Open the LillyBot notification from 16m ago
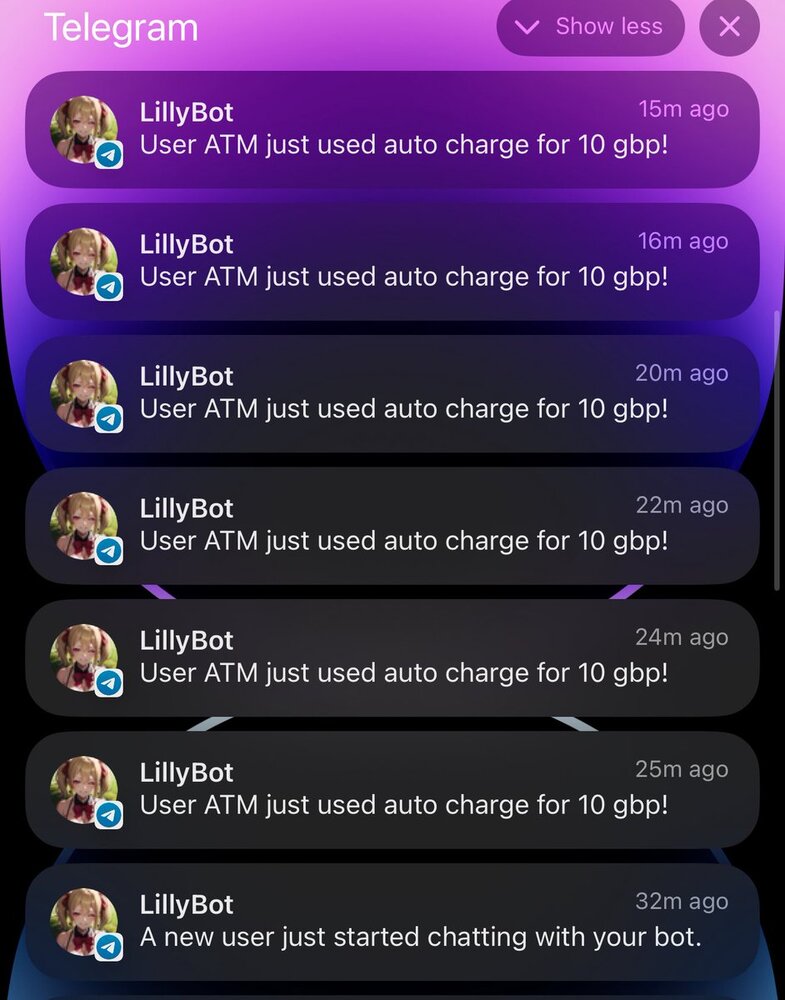This screenshot has height=1000, width=785. point(392,261)
